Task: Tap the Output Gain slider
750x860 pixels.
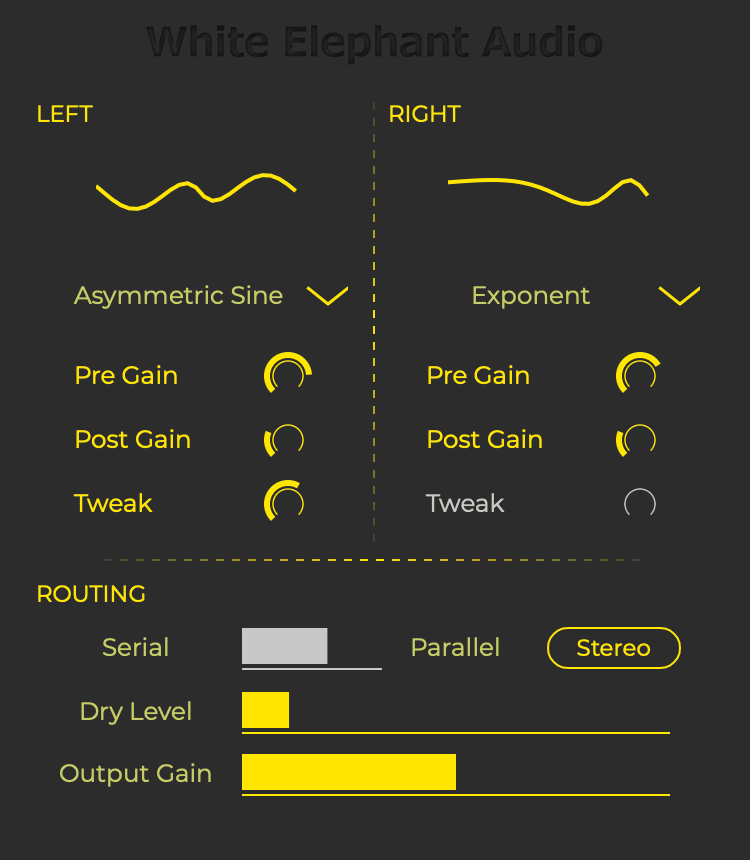Action: click(455, 773)
